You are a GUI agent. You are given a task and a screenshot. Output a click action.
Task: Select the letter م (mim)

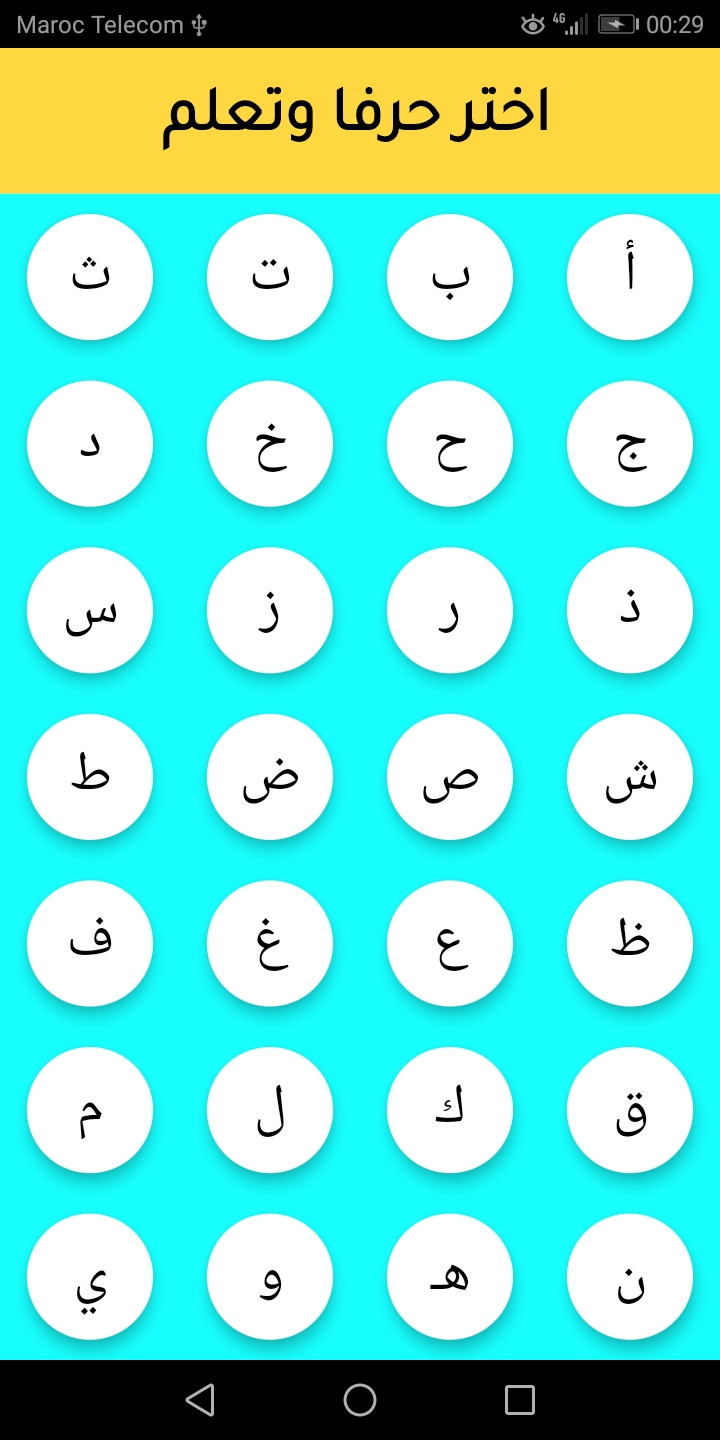pos(90,1110)
